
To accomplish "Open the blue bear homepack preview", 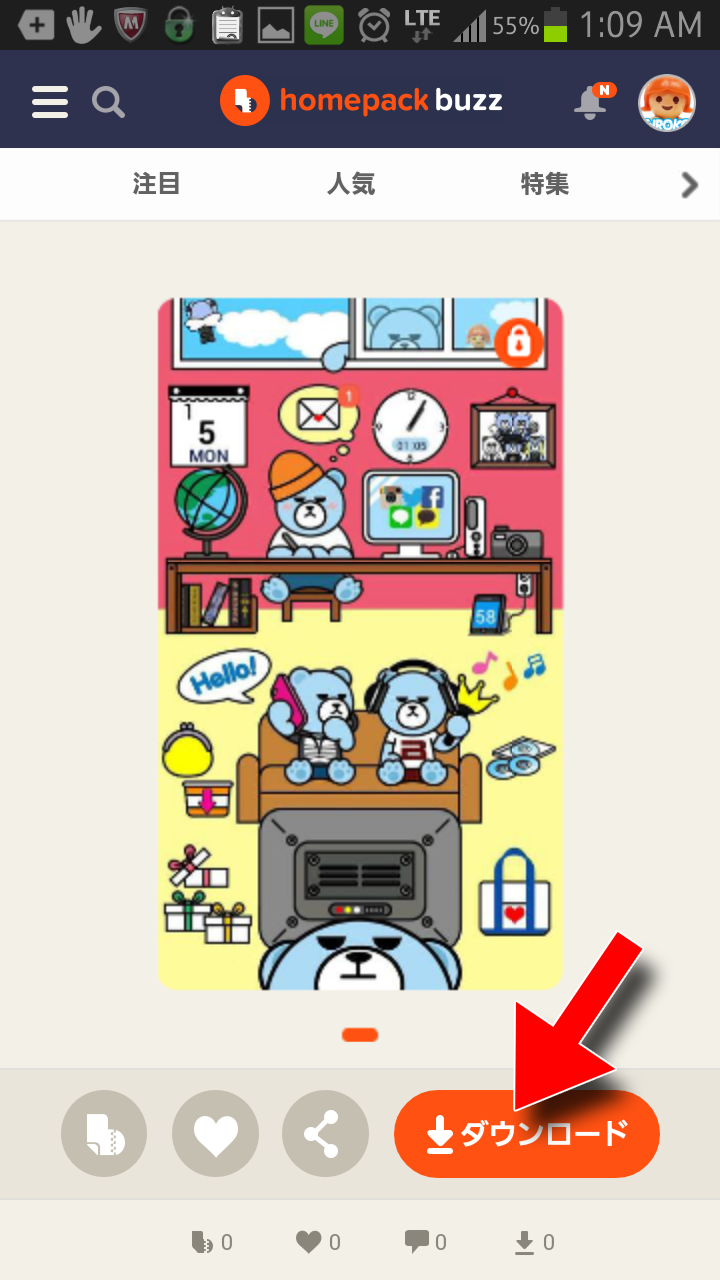I will tap(360, 643).
